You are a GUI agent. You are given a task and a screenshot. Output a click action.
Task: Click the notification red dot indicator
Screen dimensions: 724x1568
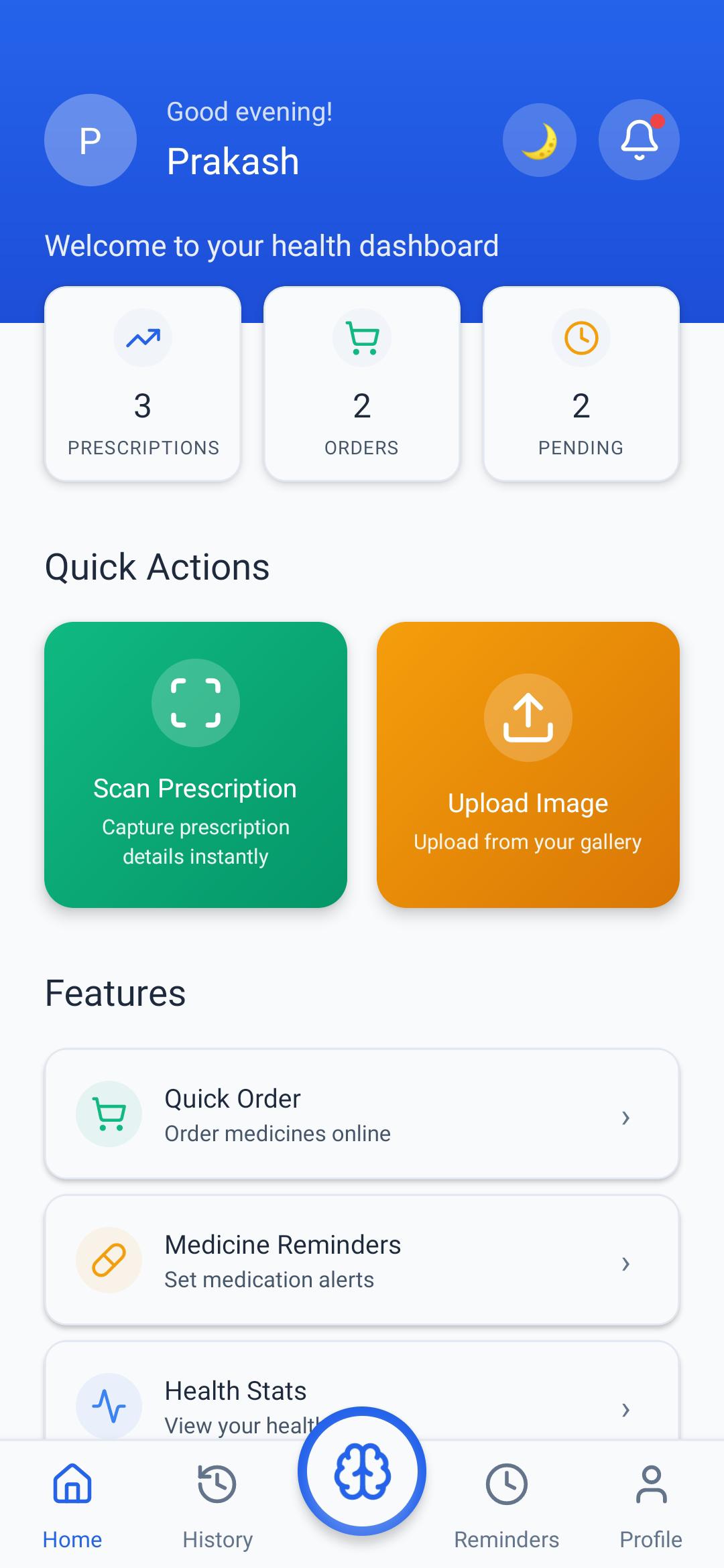pyautogui.click(x=657, y=121)
